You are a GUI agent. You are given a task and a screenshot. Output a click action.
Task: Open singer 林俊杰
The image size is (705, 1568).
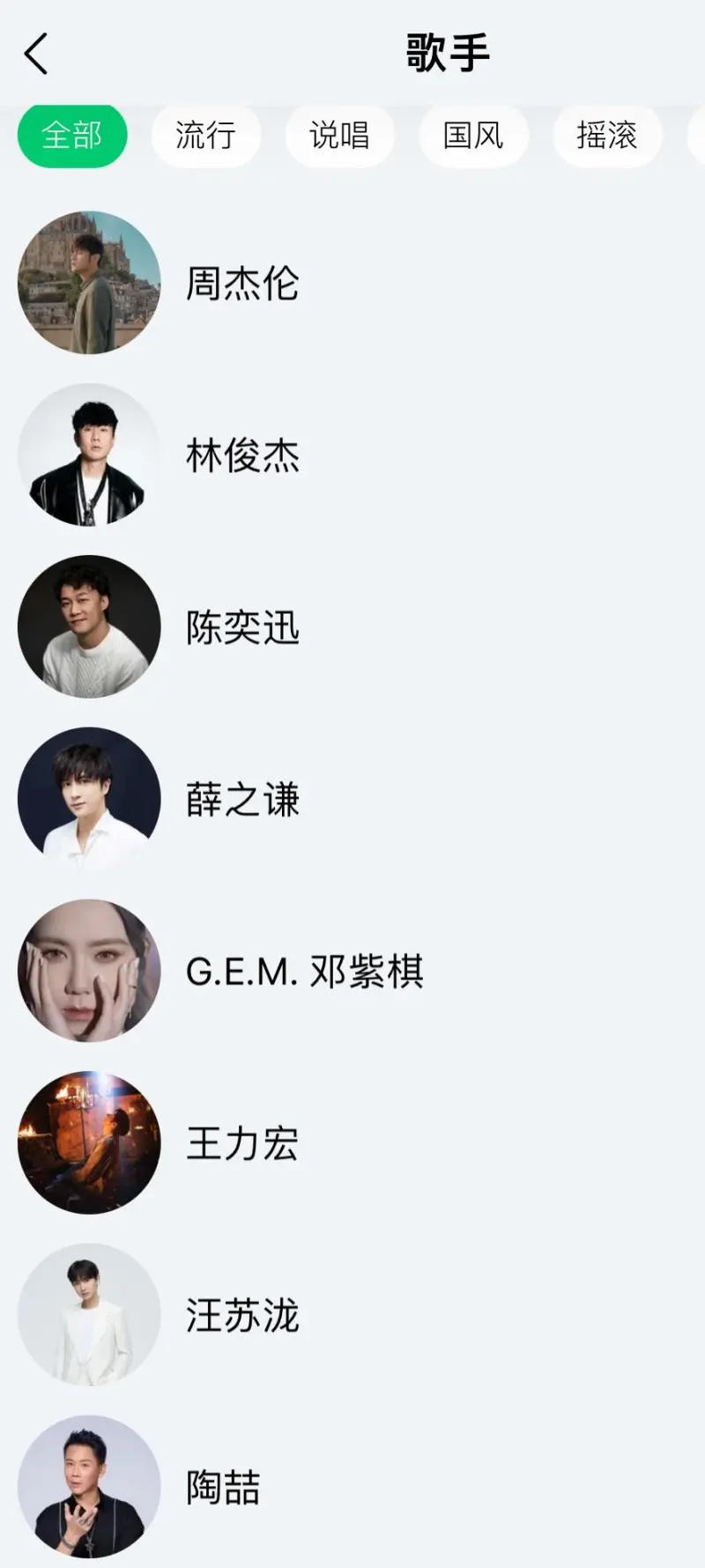(241, 455)
